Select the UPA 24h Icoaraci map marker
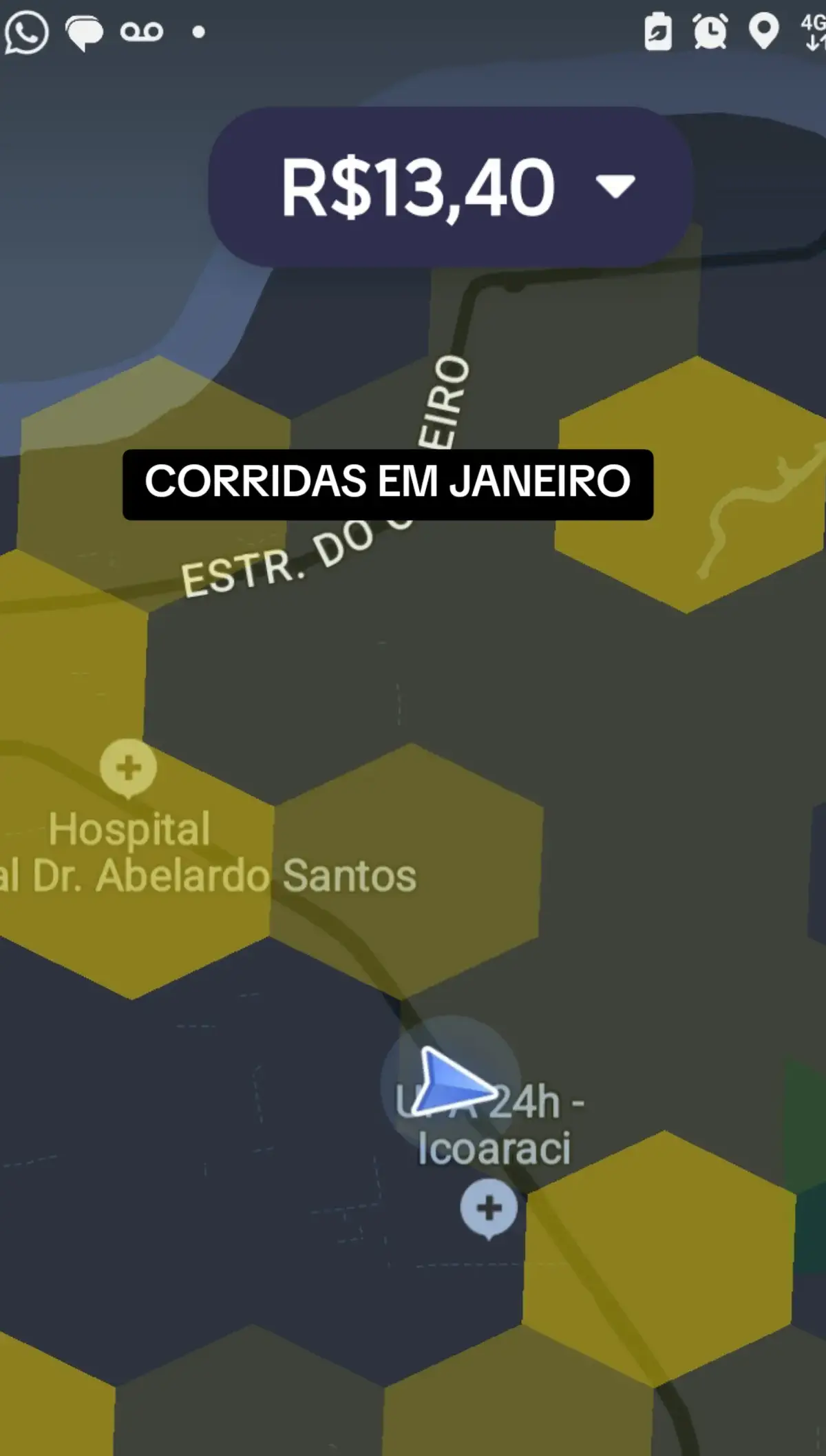This screenshot has height=1456, width=826. coord(489,1209)
